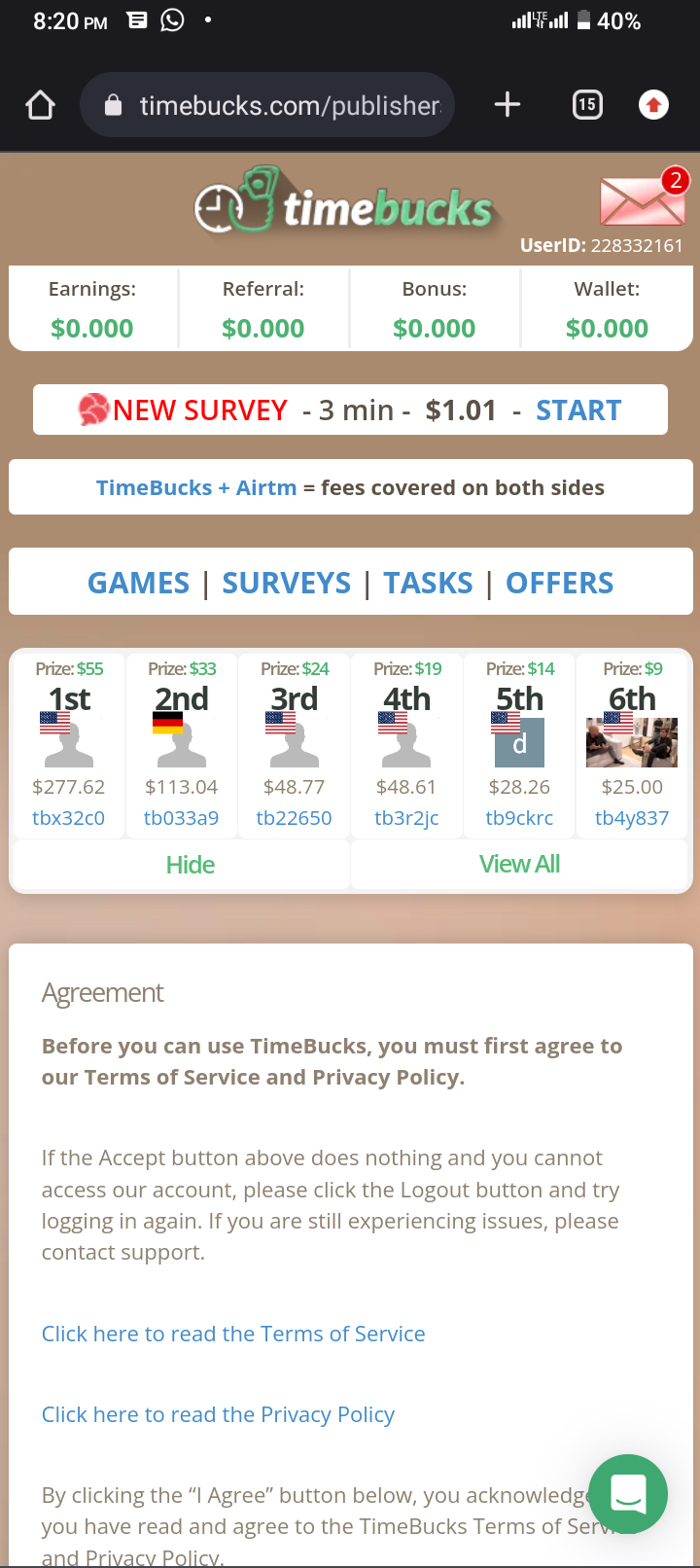Open the TimeBucks + Airtm link
Screen dimensions: 700x1568
point(195,487)
